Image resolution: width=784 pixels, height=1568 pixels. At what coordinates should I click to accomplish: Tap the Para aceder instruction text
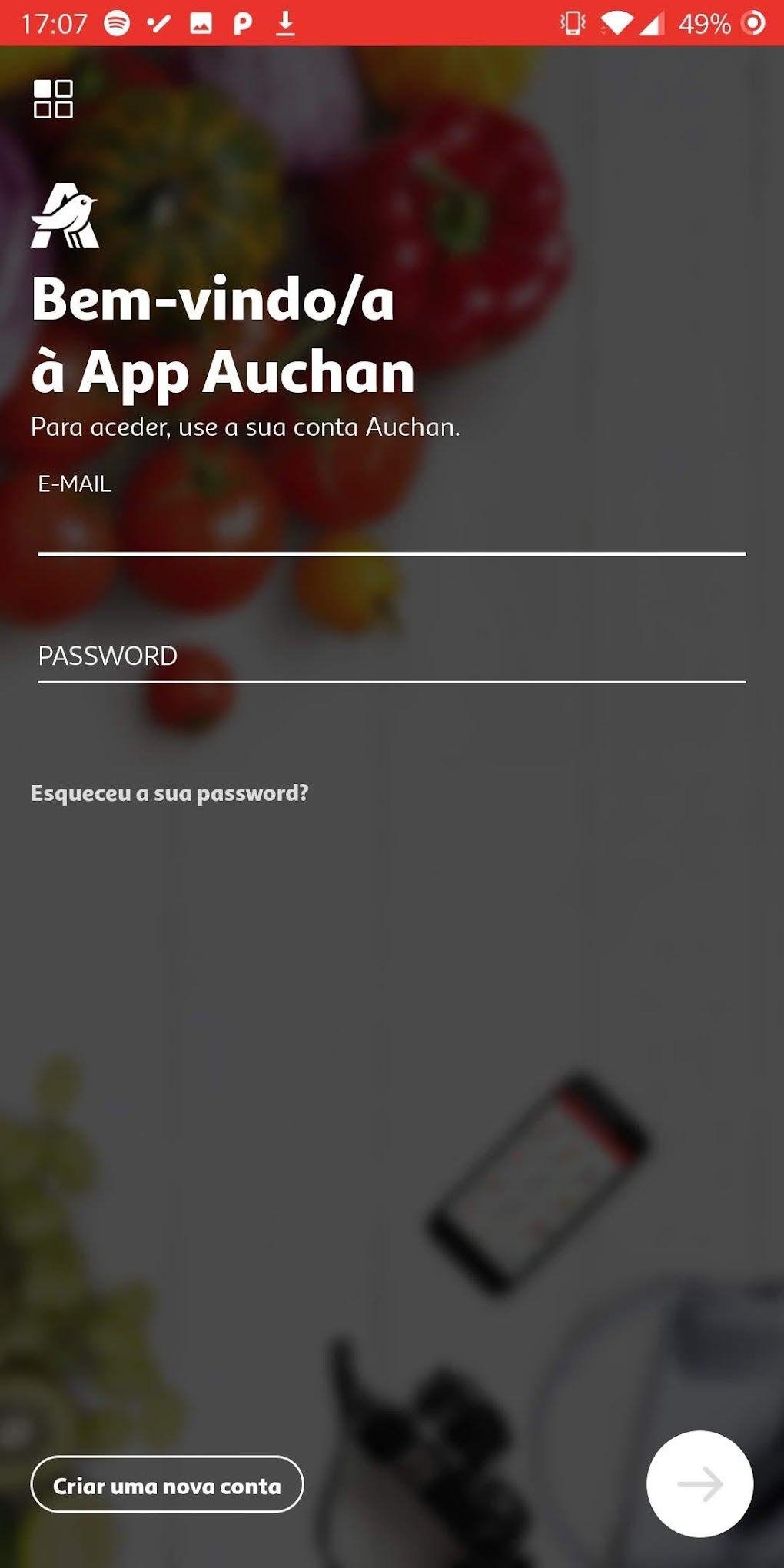pos(244,429)
